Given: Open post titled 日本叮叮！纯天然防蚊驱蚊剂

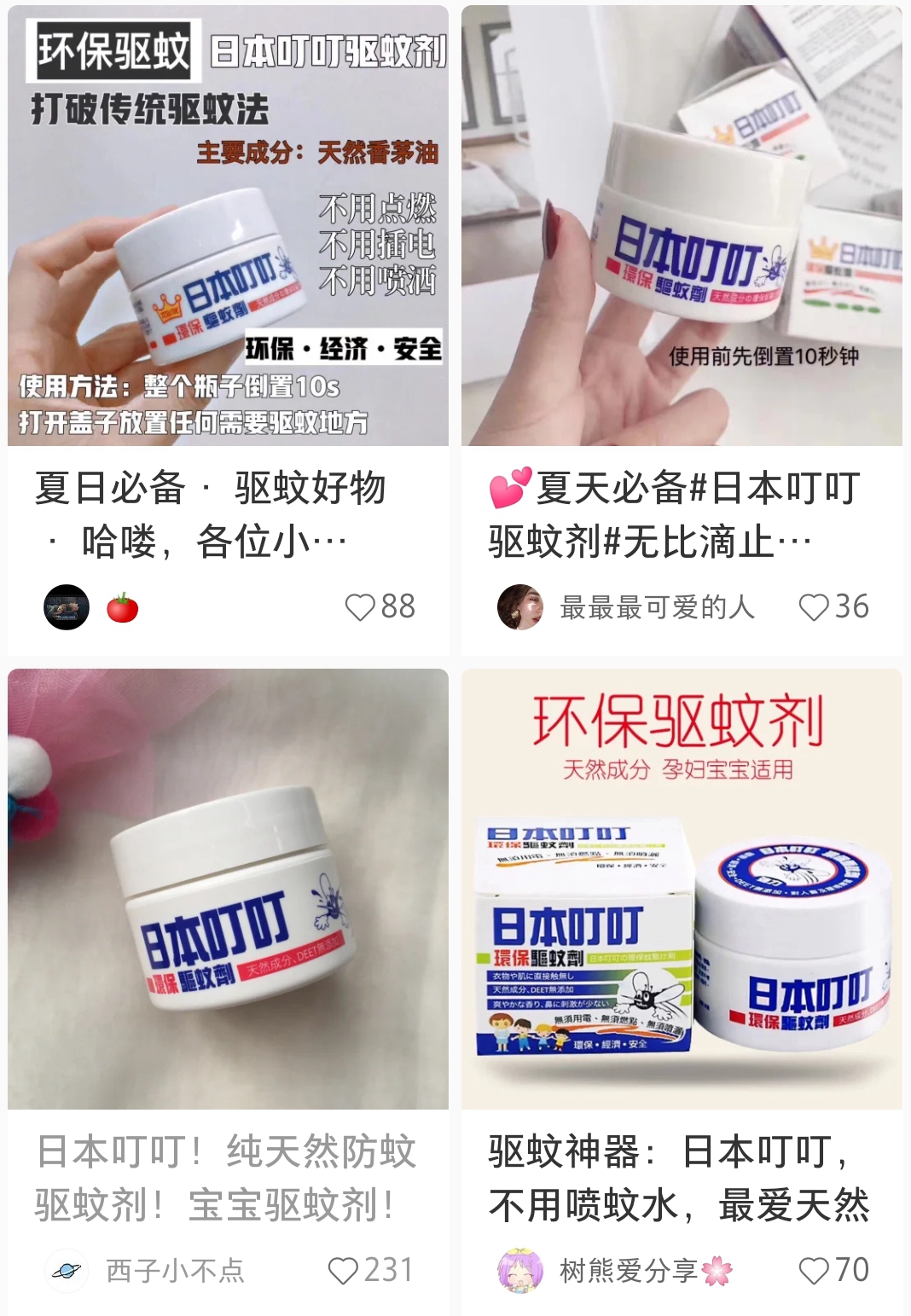Looking at the screenshot, I should (224, 1177).
